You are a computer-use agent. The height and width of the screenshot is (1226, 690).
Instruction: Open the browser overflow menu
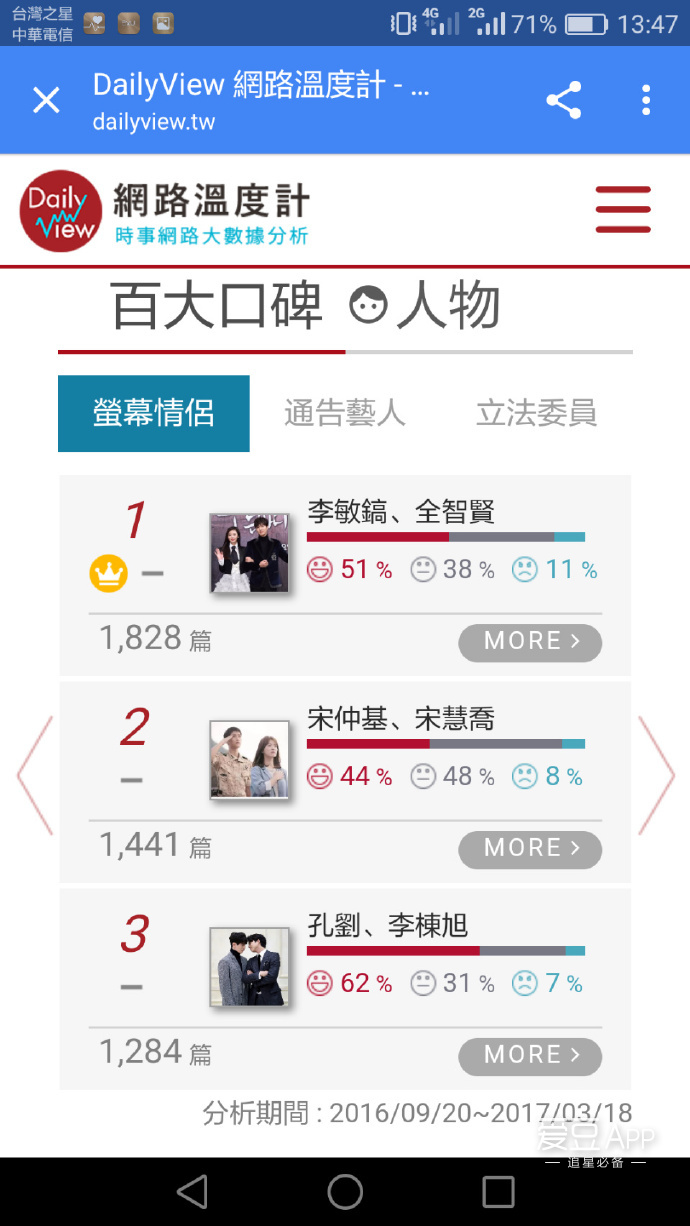[646, 100]
